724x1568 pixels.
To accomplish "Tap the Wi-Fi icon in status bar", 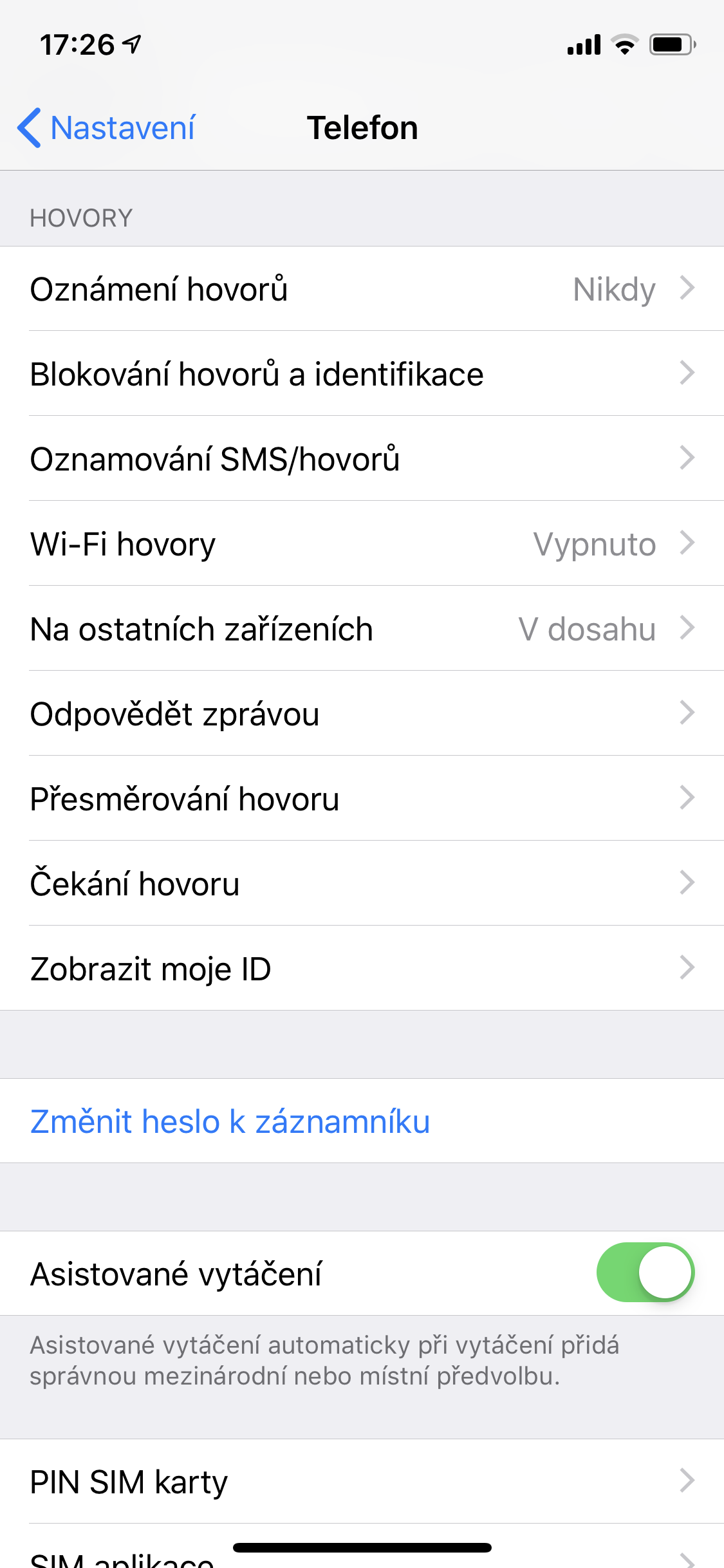I will click(622, 44).
